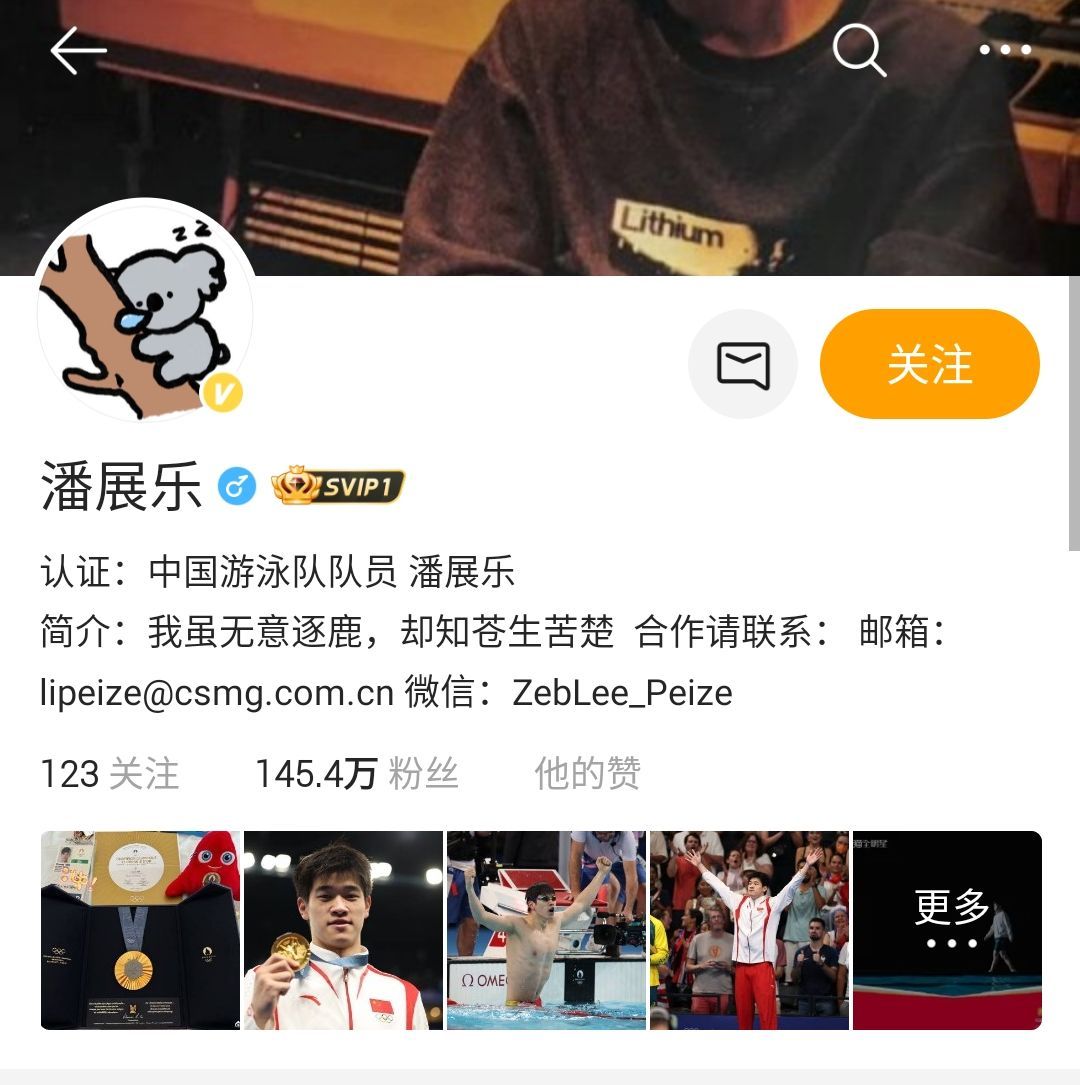Viewport: 1080px width, 1085px height.
Task: View the 123 关注 following list
Action: click(109, 774)
